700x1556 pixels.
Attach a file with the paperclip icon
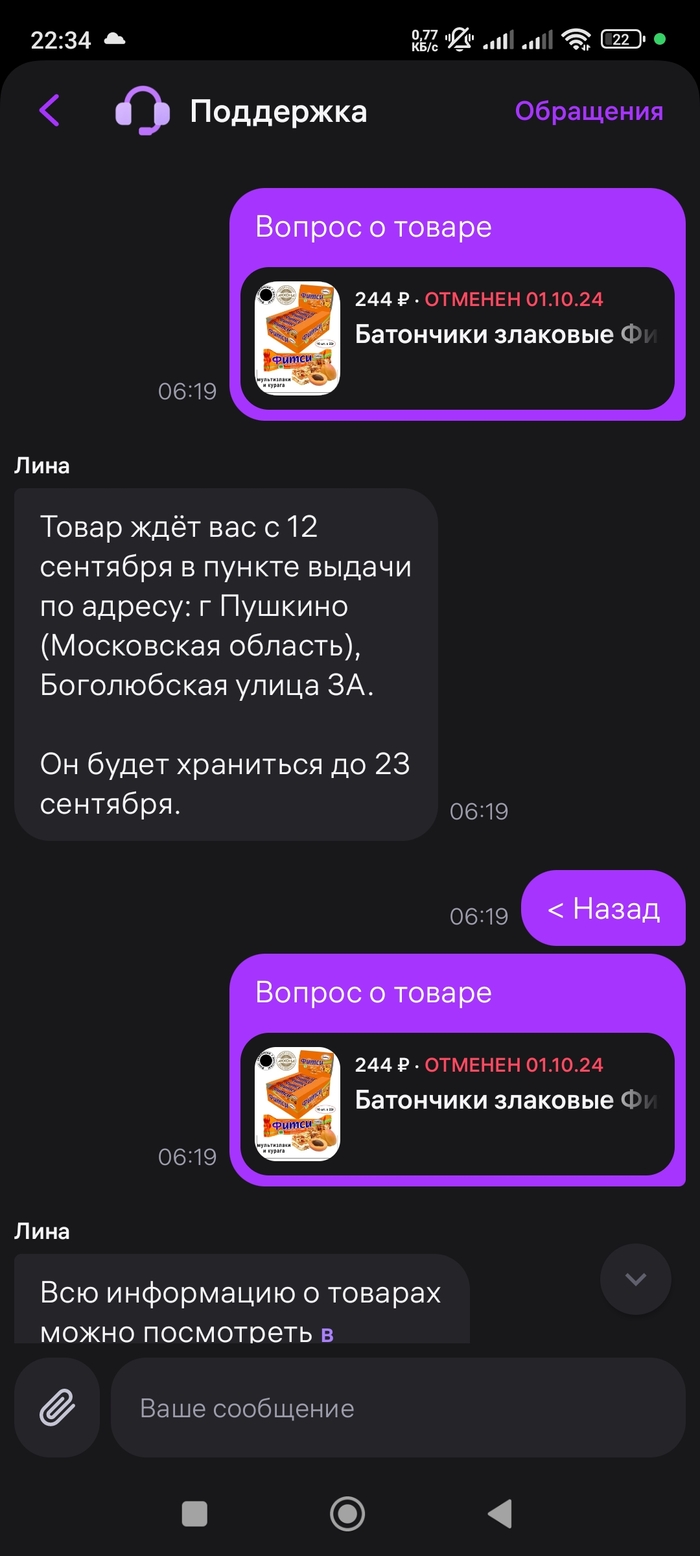(57, 1408)
